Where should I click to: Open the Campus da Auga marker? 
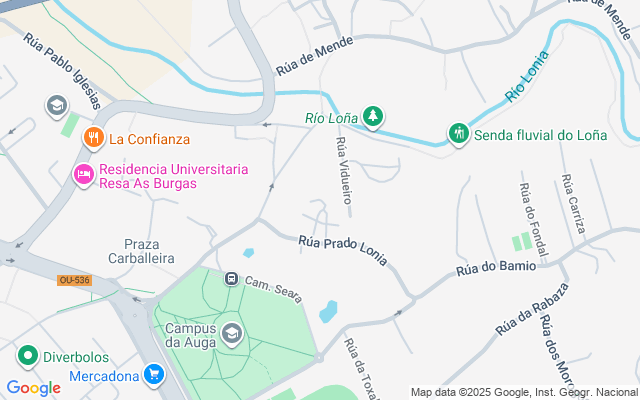(x=232, y=333)
